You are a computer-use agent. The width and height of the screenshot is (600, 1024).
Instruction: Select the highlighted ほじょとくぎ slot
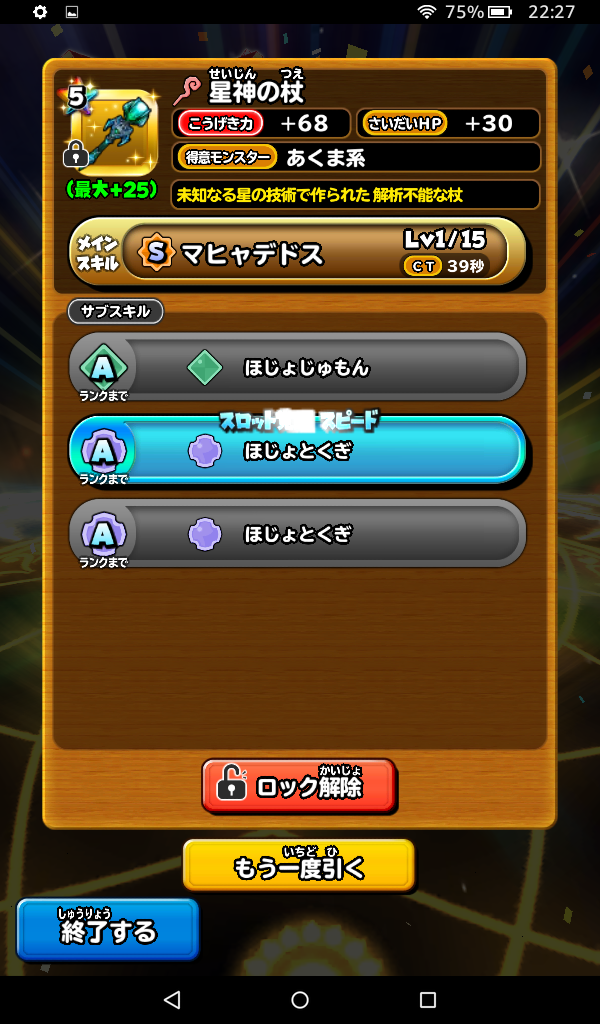click(x=298, y=451)
